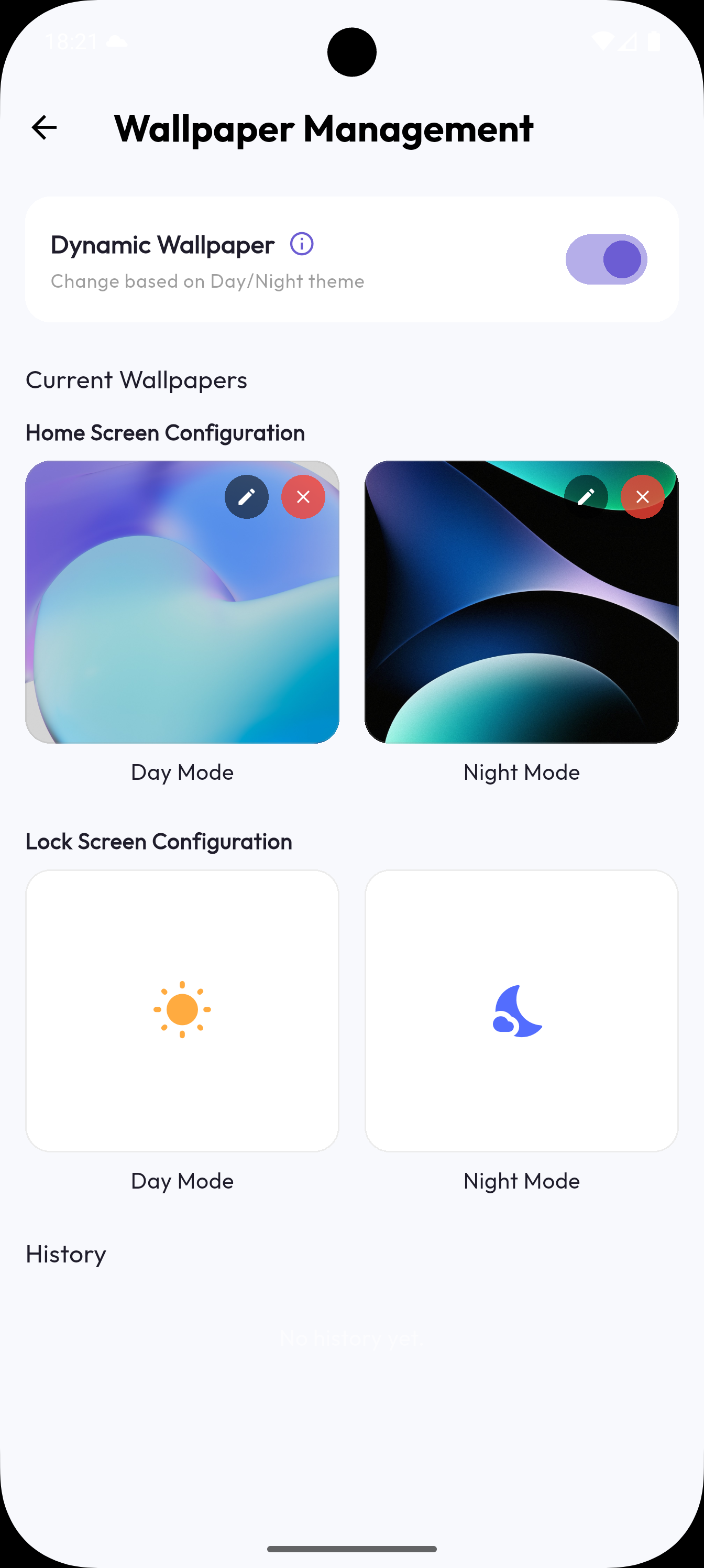Edit the Day Mode home screen wallpaper

click(x=246, y=497)
